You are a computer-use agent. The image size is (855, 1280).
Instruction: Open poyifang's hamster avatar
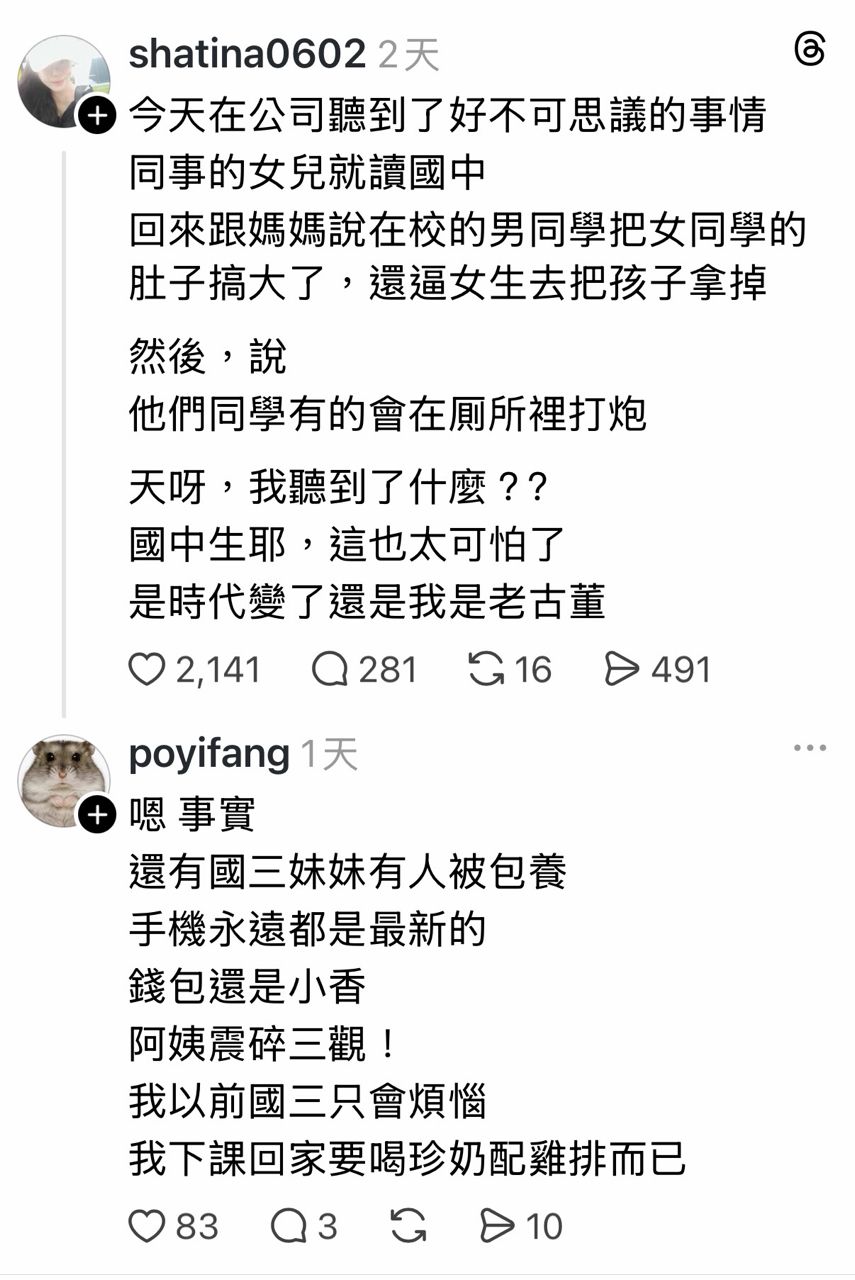62,780
